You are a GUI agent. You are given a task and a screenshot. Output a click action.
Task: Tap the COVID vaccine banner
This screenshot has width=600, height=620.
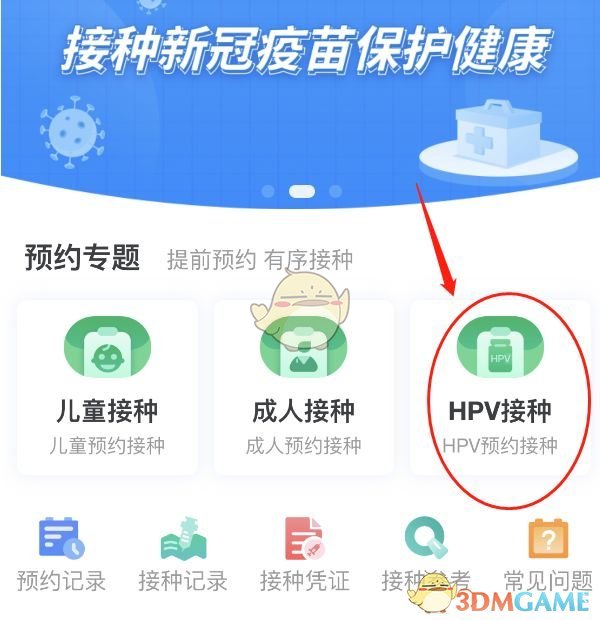(x=300, y=90)
